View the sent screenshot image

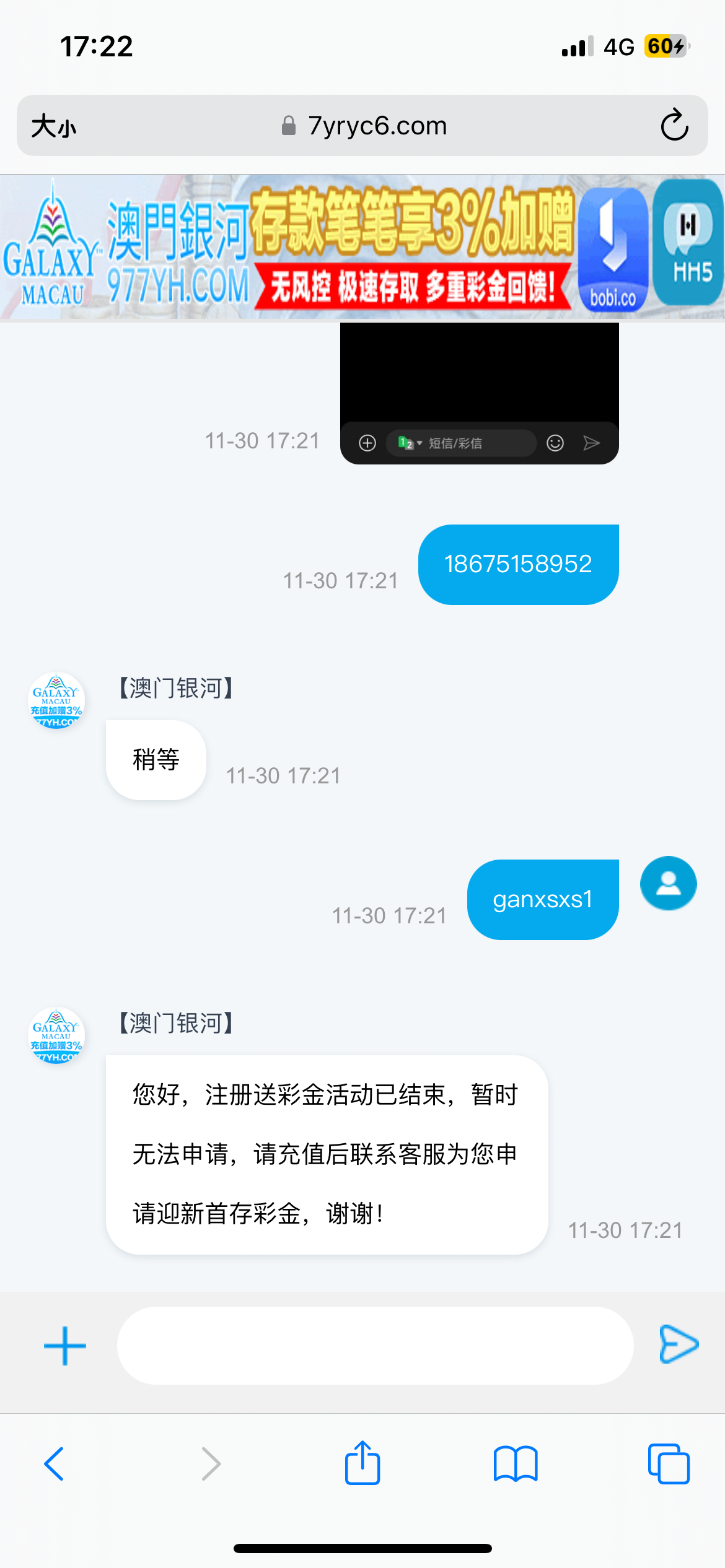[x=479, y=393]
